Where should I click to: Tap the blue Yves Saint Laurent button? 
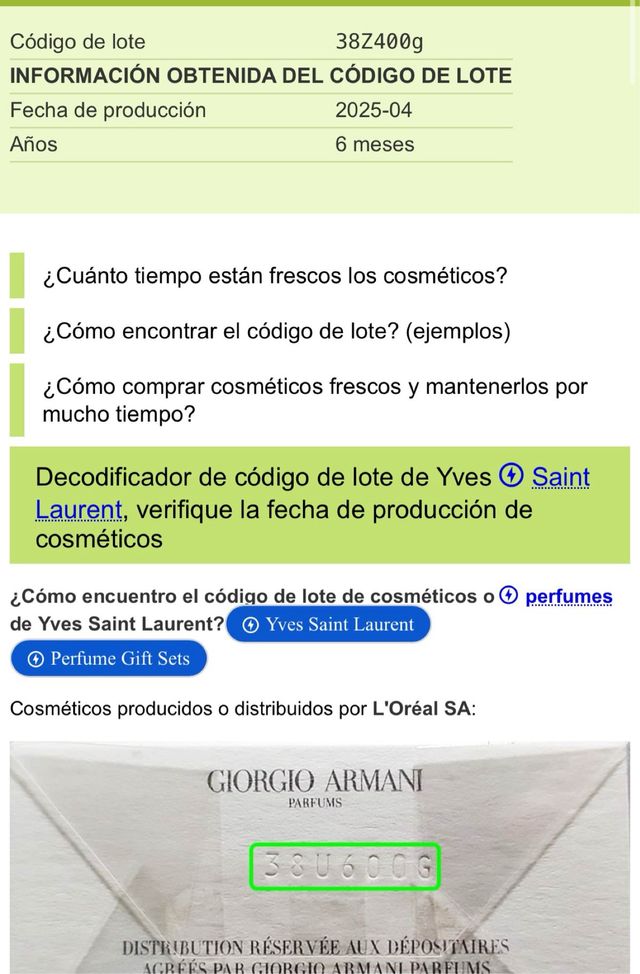328,625
